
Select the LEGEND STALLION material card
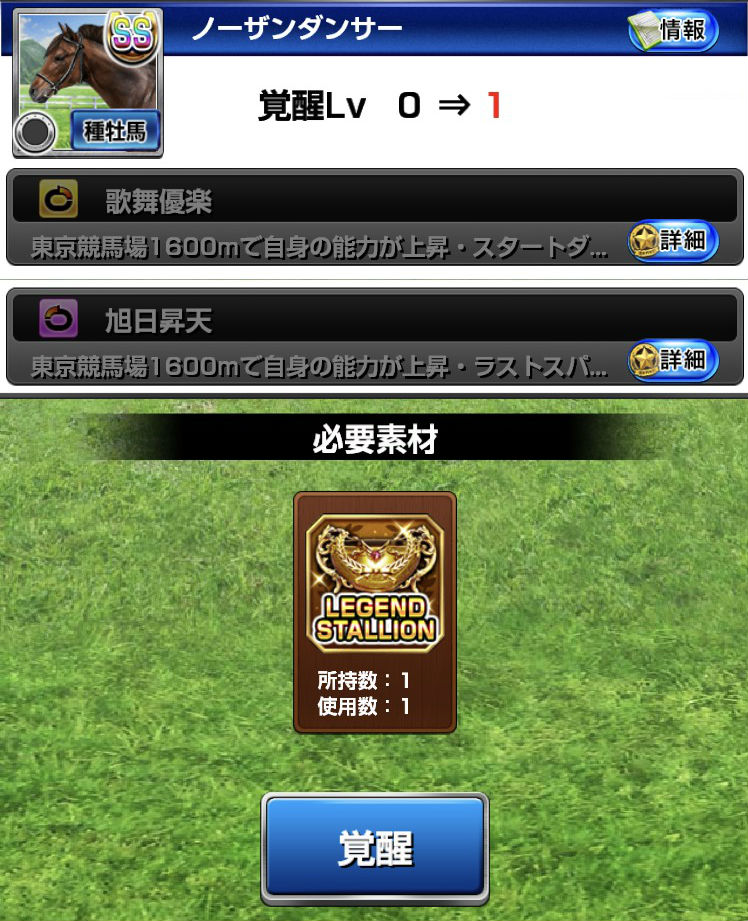point(375,611)
